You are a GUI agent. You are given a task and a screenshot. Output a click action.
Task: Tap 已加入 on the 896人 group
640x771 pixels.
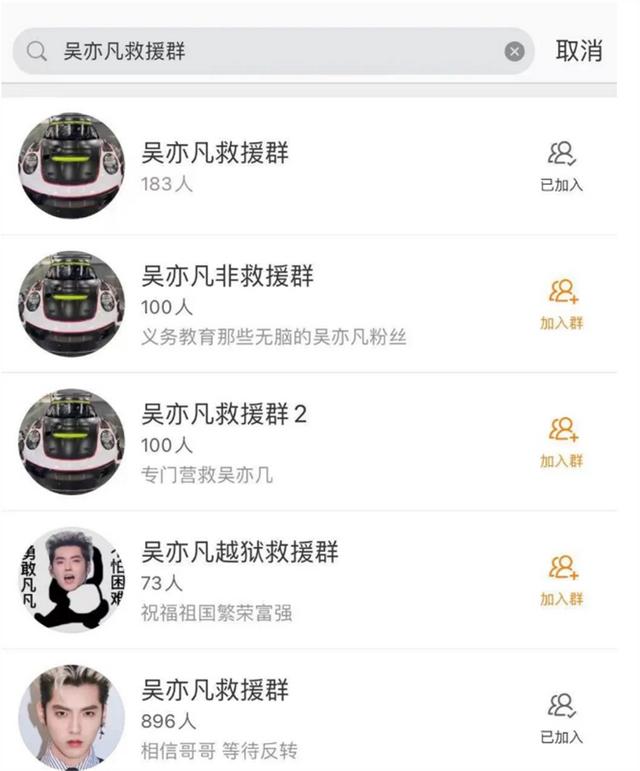(x=562, y=718)
